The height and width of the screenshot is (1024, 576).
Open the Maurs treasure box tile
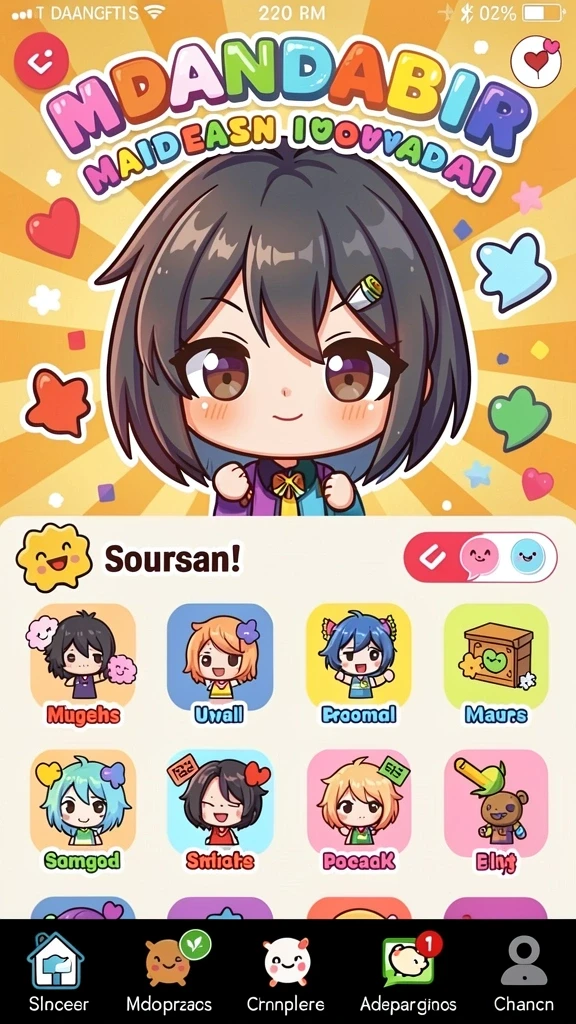pyautogui.click(x=496, y=664)
